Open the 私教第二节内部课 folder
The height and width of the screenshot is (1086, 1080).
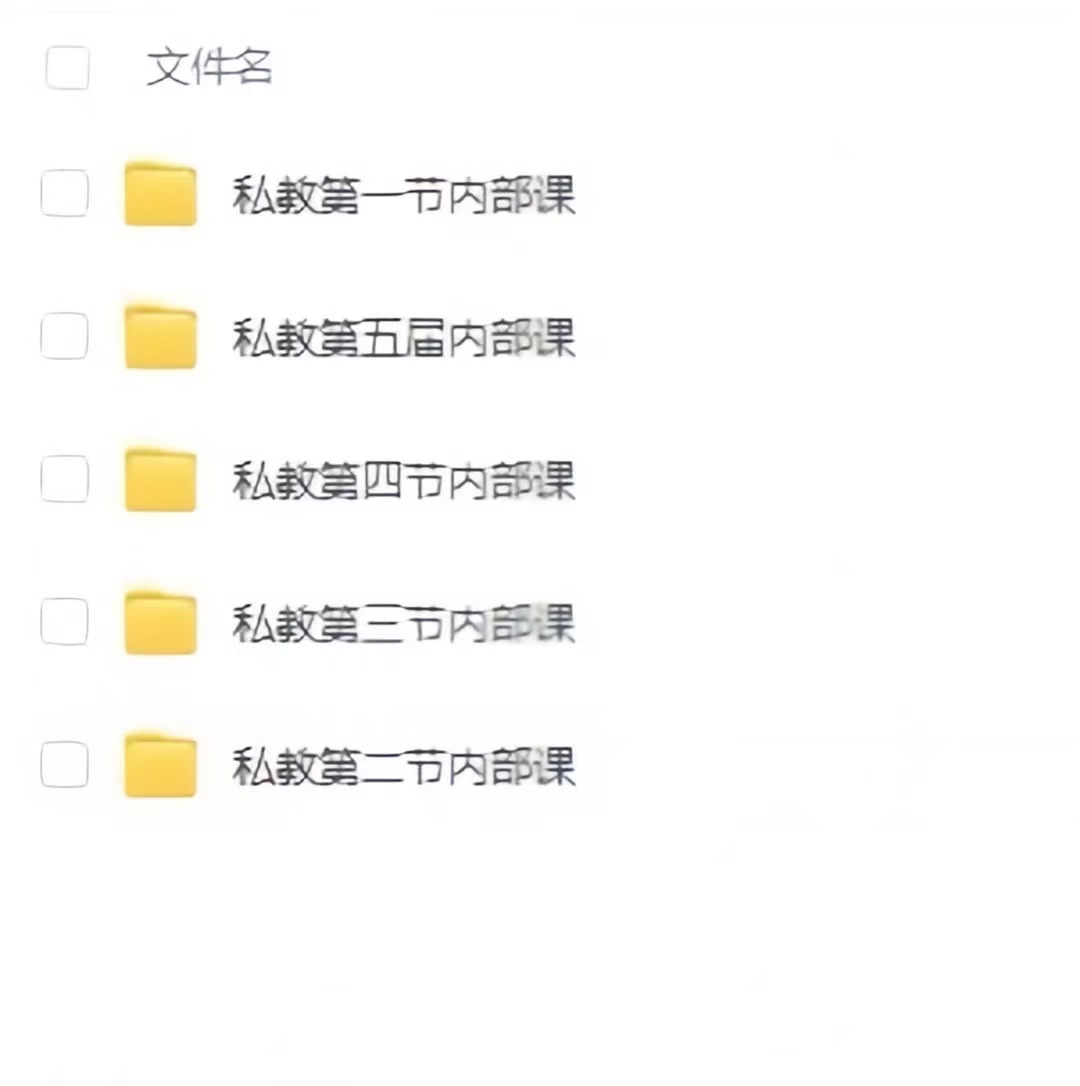point(403,767)
